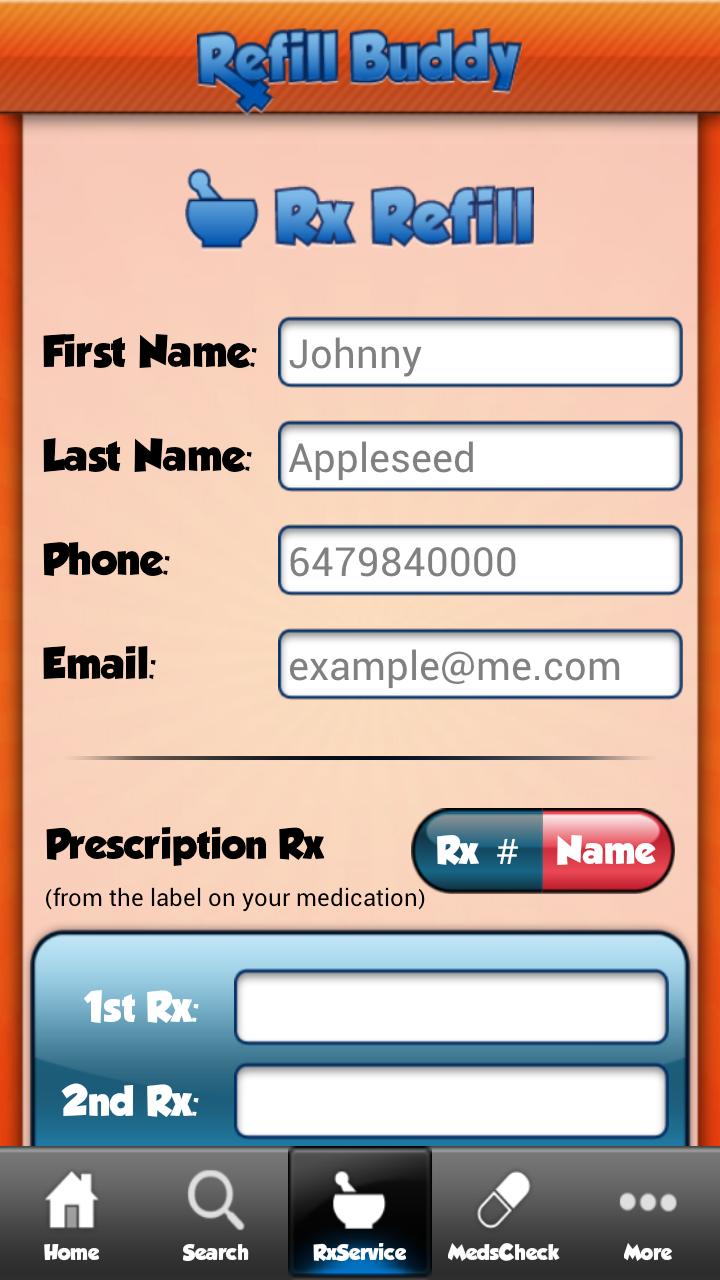Tap the 1st Rx input box
The height and width of the screenshot is (1280, 720).
pos(451,1007)
